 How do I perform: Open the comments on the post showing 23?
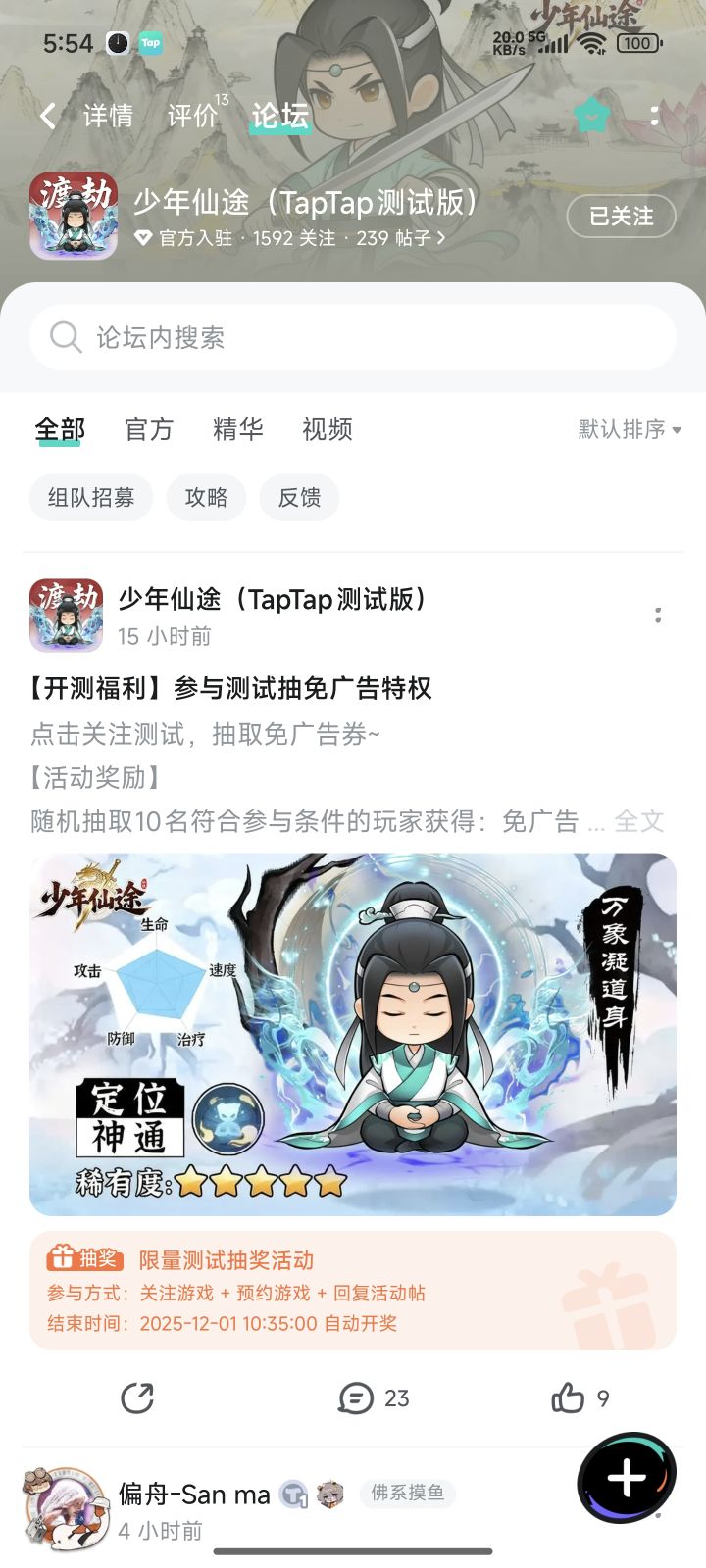click(373, 1398)
